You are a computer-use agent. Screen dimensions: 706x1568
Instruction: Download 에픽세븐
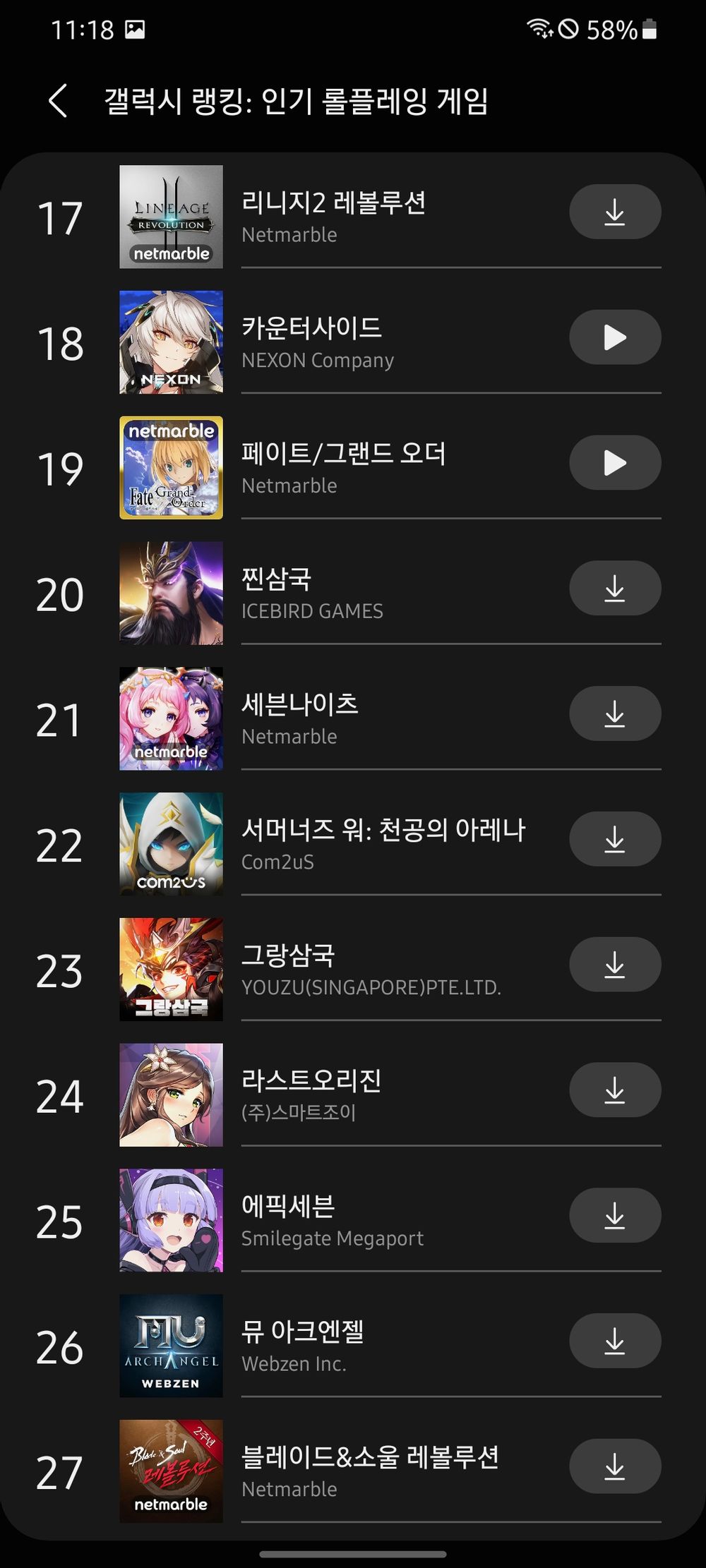[615, 1215]
